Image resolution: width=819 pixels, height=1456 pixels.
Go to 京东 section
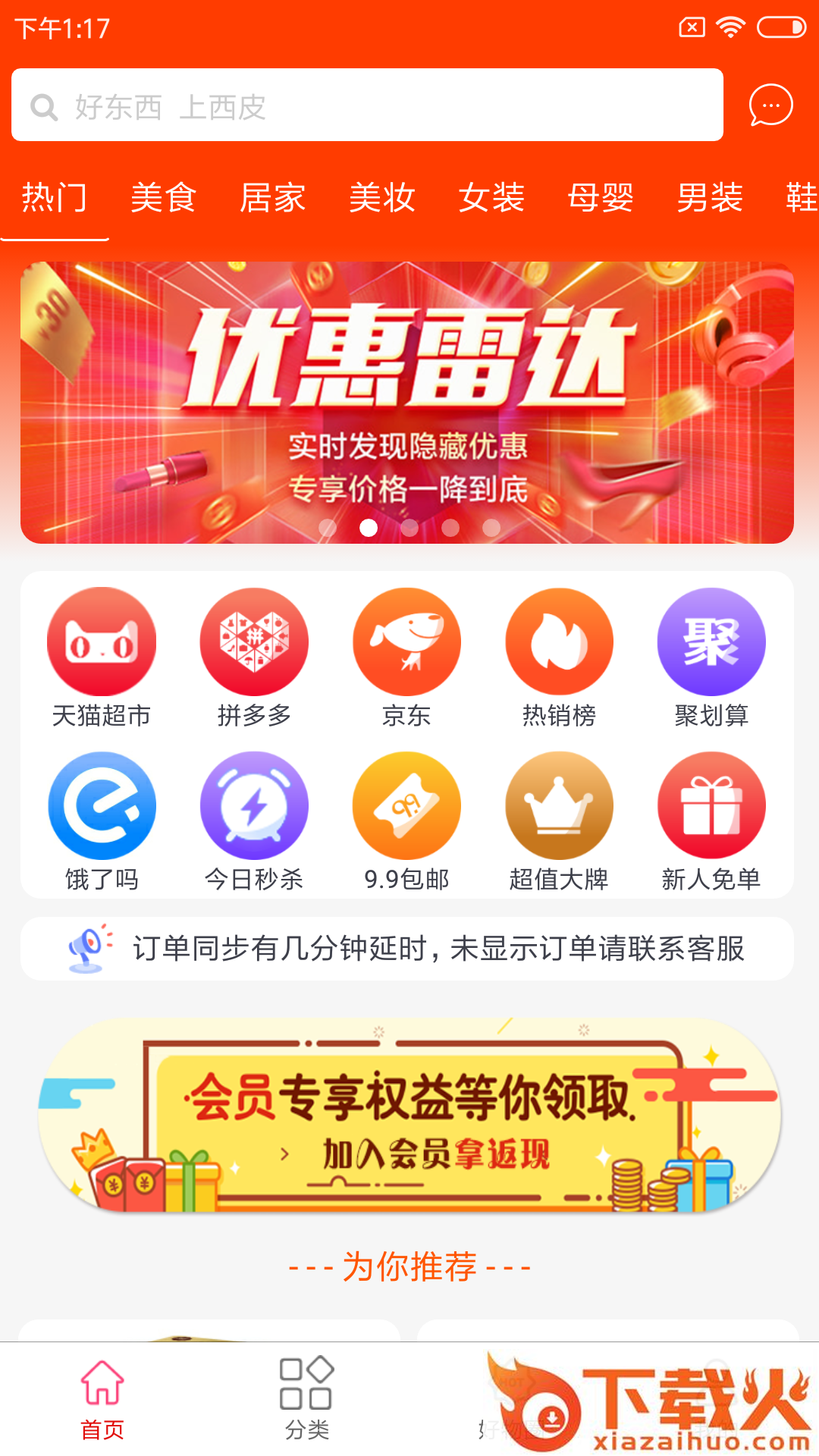coord(406,656)
